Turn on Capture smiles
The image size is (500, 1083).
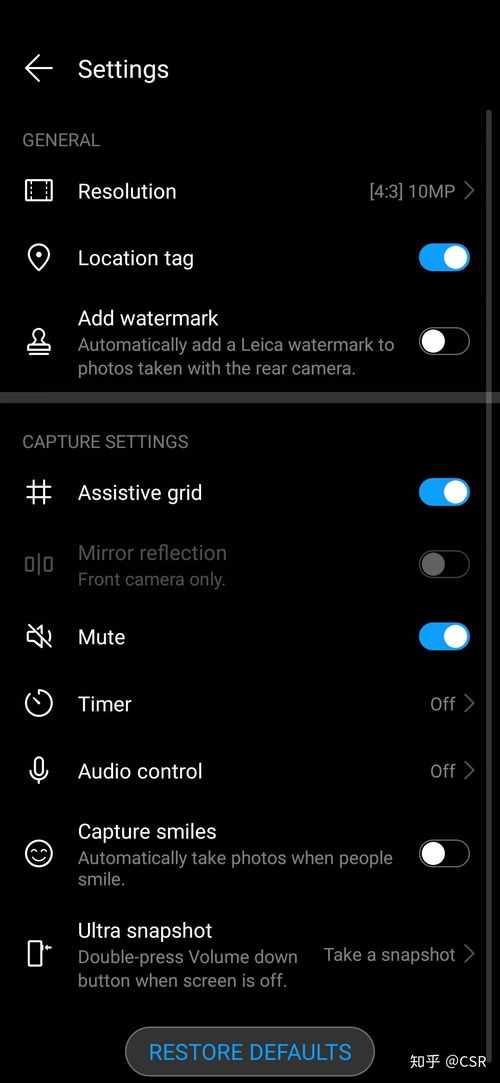tap(444, 854)
